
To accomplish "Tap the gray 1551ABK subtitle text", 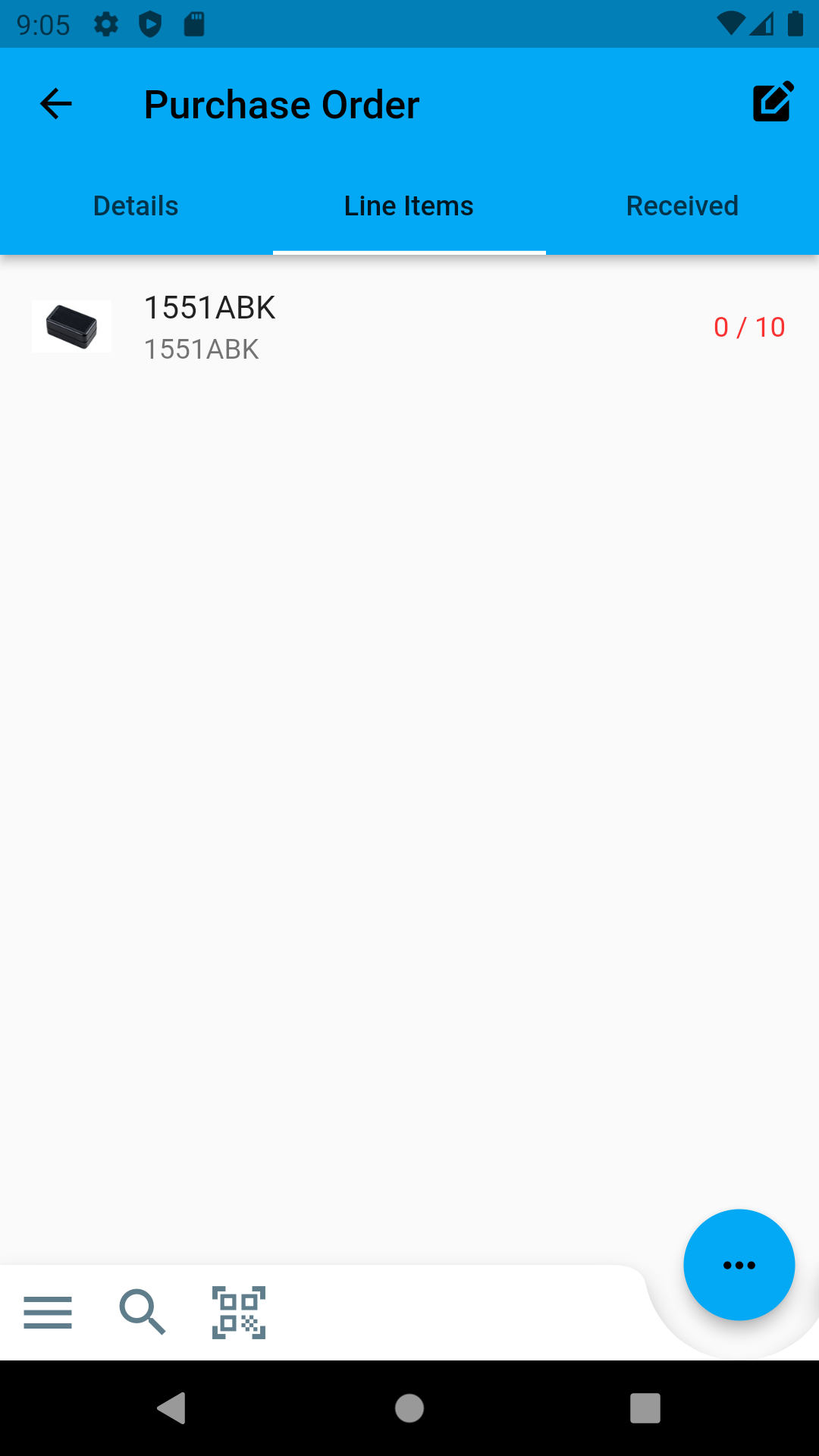I will point(202,350).
